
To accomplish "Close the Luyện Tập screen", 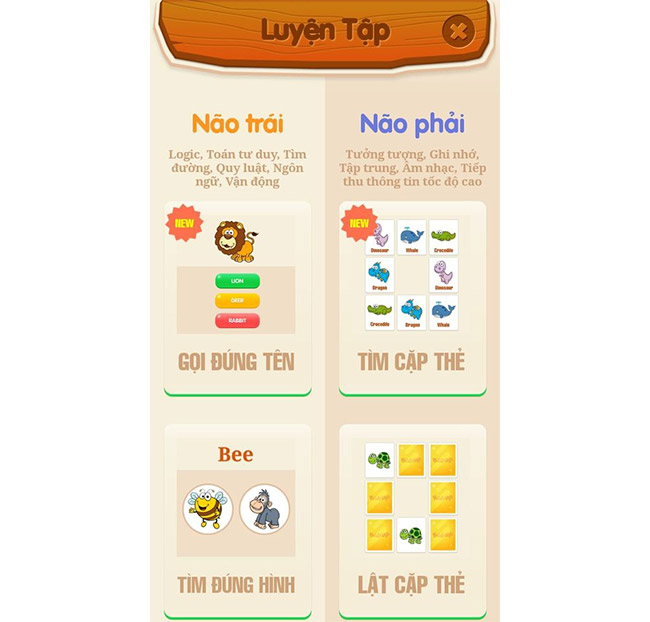I will pos(457,32).
